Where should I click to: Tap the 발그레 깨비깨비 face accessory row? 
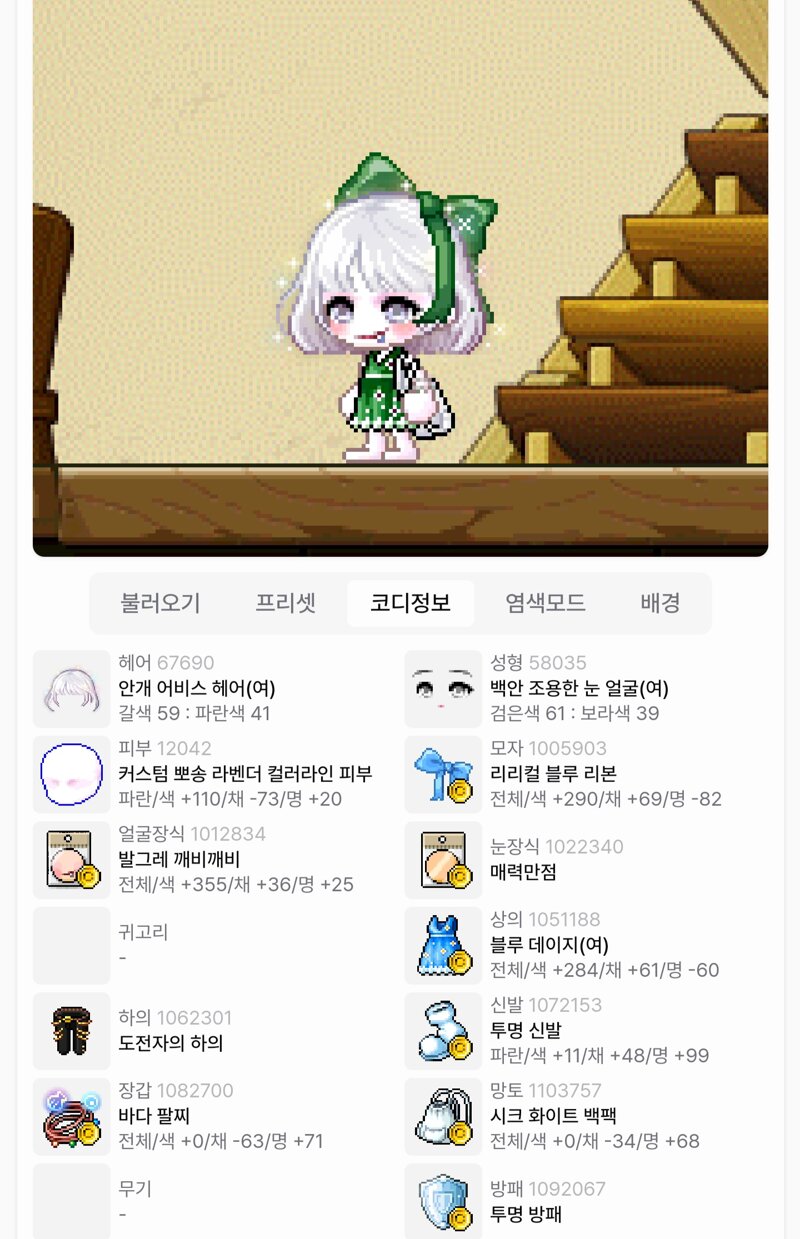tap(178, 859)
